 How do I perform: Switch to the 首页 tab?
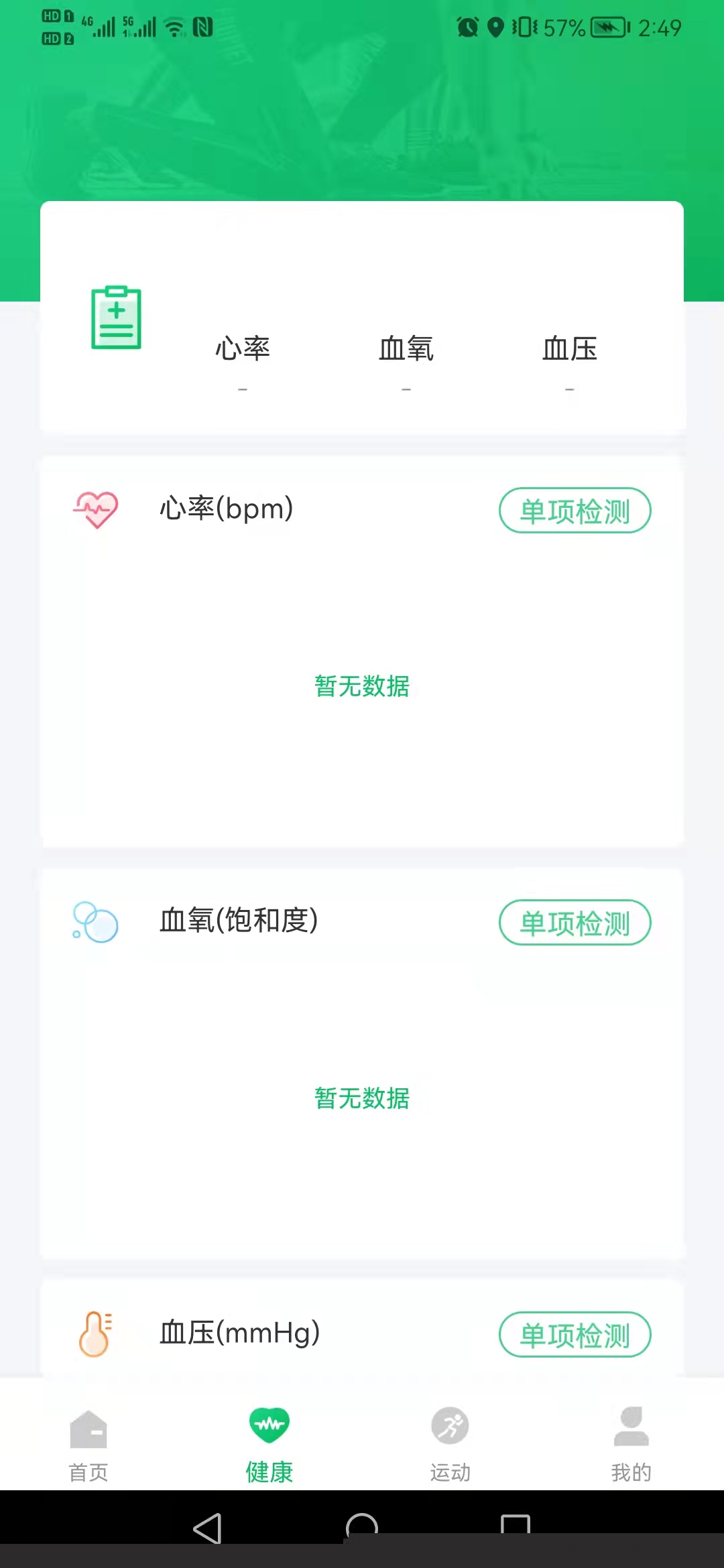point(88,1444)
